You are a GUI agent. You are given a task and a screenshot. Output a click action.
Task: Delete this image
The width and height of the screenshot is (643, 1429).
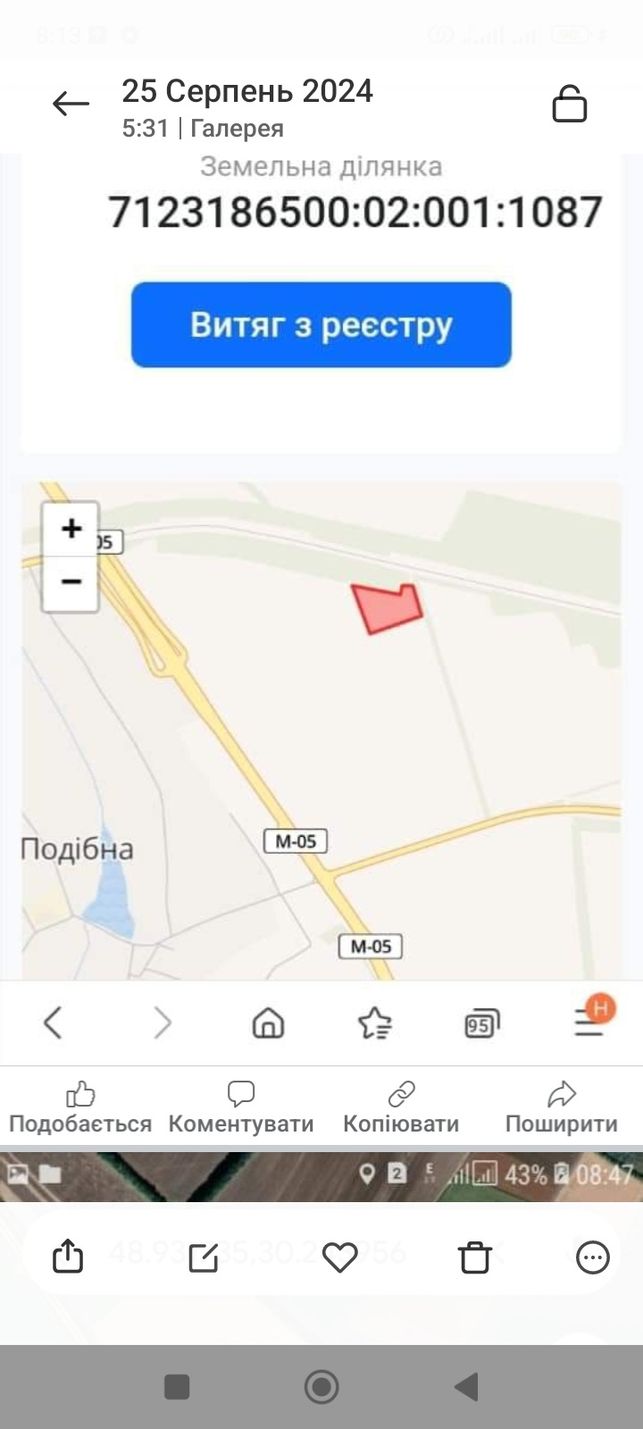pos(475,1257)
